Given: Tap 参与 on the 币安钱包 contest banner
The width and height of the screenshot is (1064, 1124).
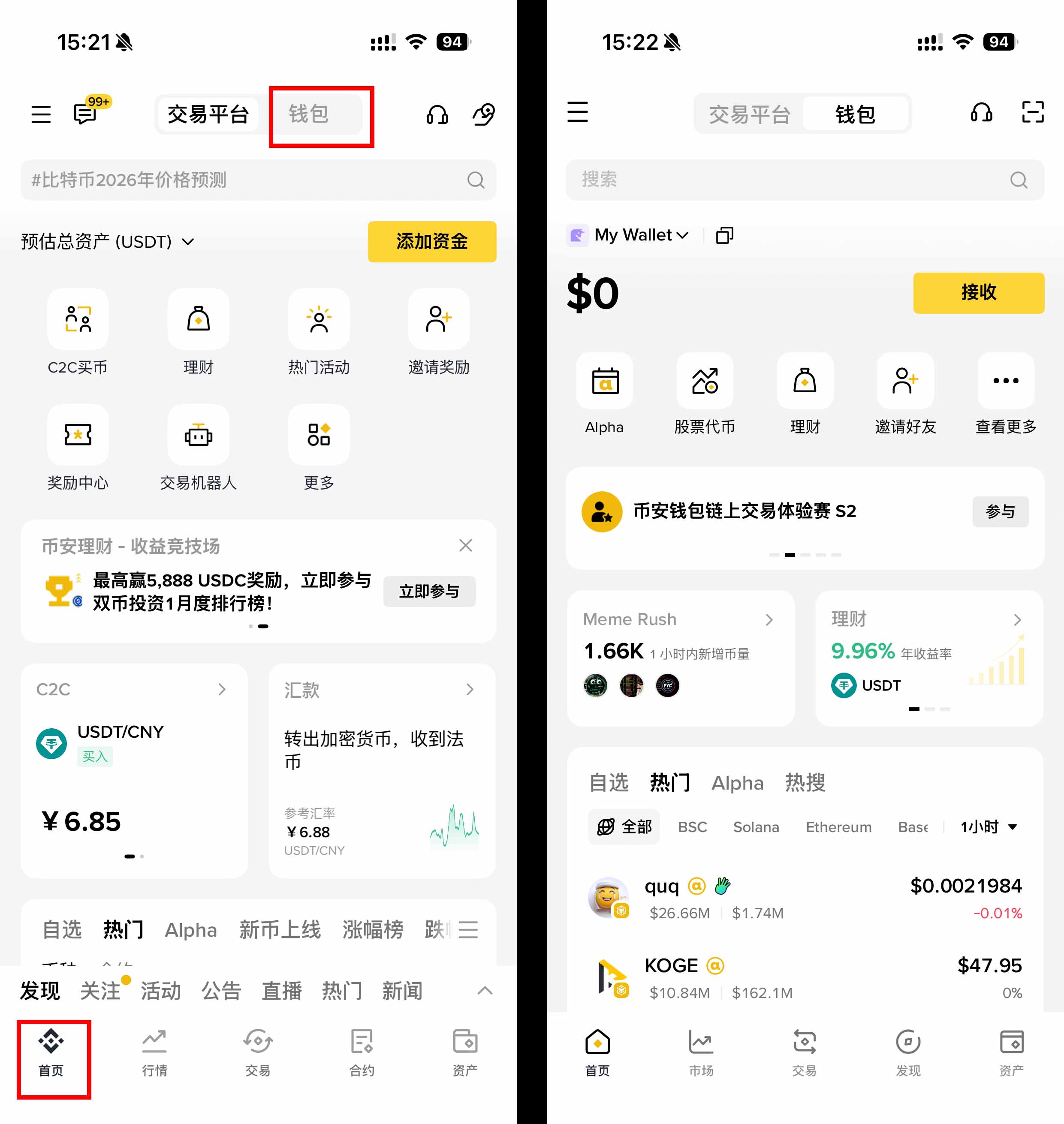Looking at the screenshot, I should (x=1000, y=511).
